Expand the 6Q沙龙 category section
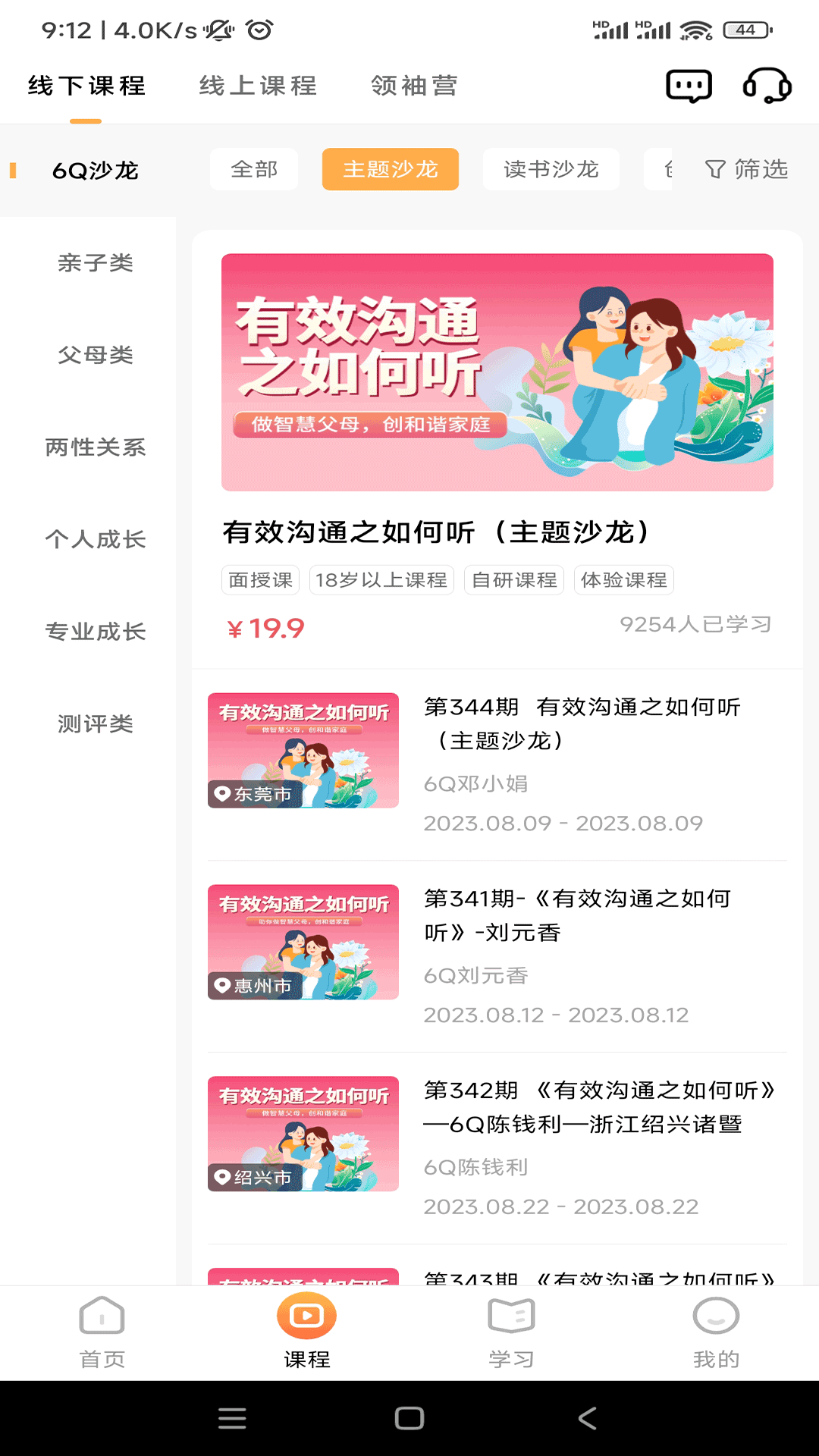The width and height of the screenshot is (819, 1456). point(94,171)
